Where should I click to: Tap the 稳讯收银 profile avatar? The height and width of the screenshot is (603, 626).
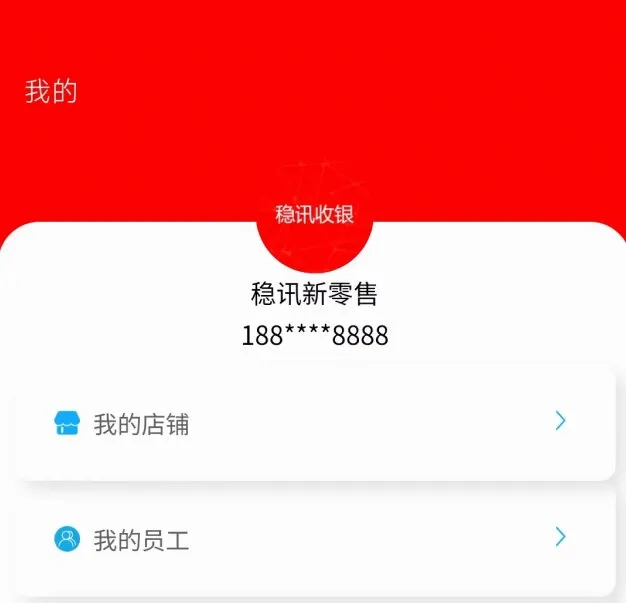pos(314,216)
